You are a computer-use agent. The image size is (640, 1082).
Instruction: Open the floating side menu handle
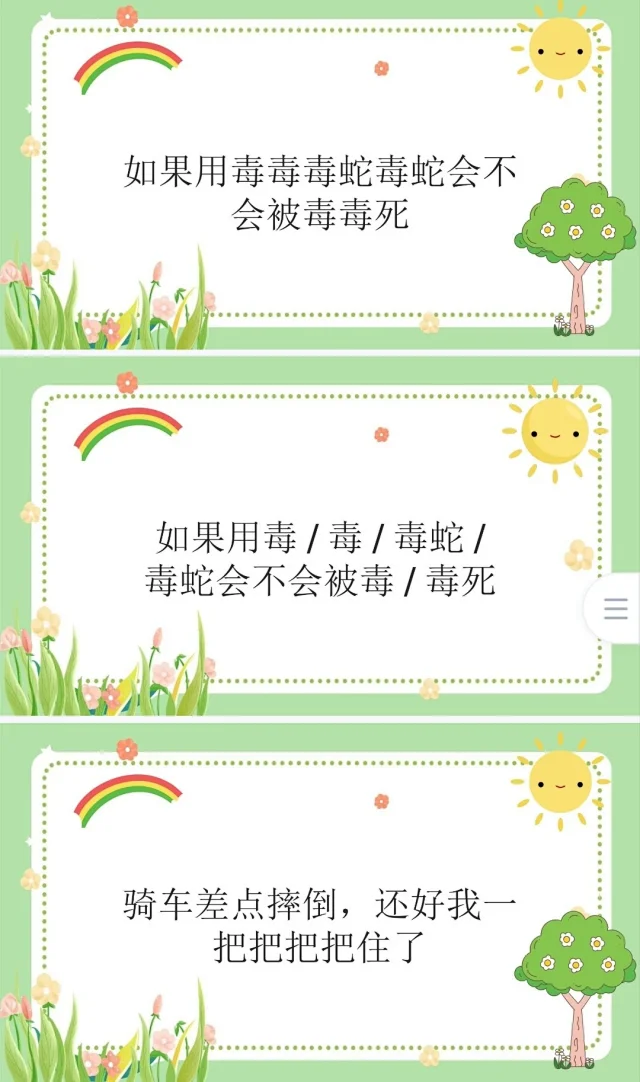point(616,608)
